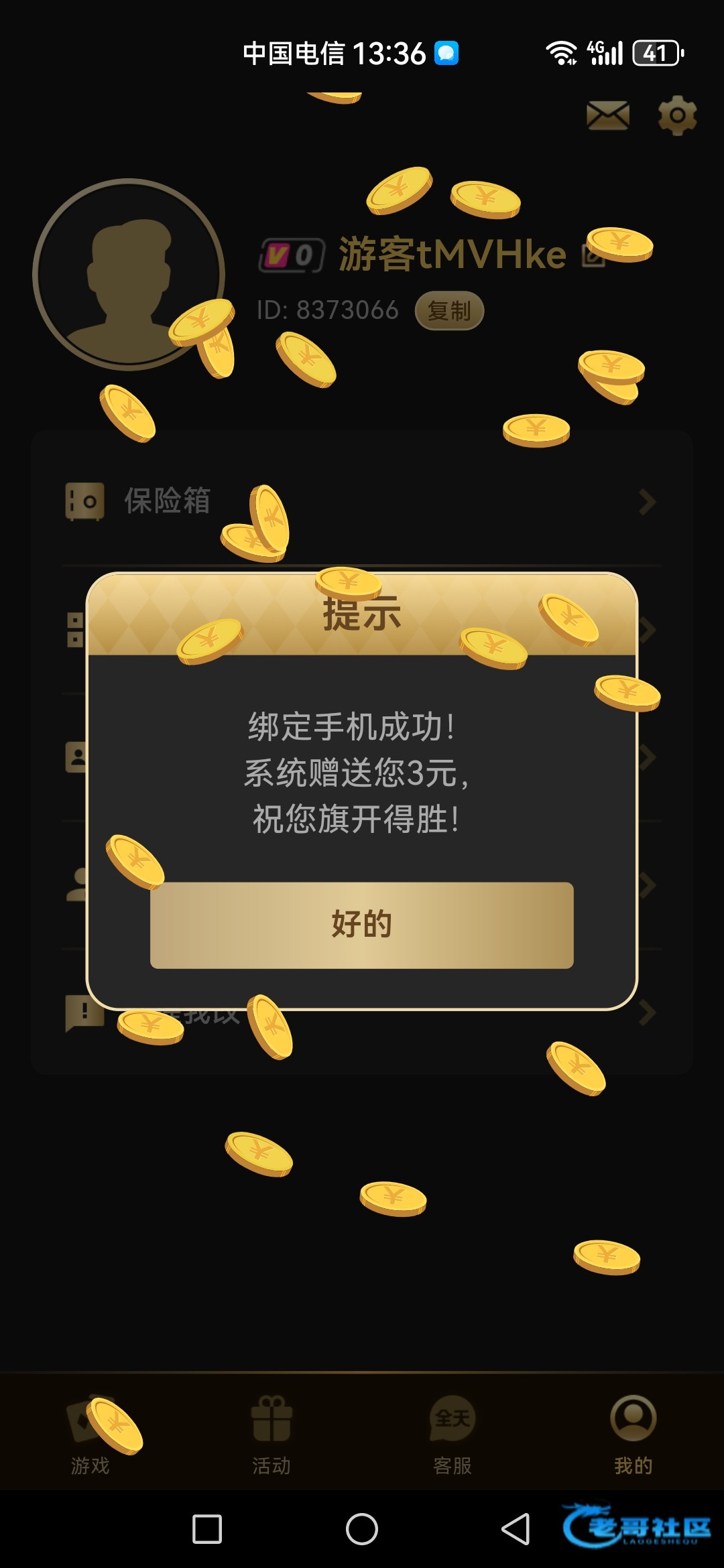Edit the nickname with pencil icon

pos(592,255)
